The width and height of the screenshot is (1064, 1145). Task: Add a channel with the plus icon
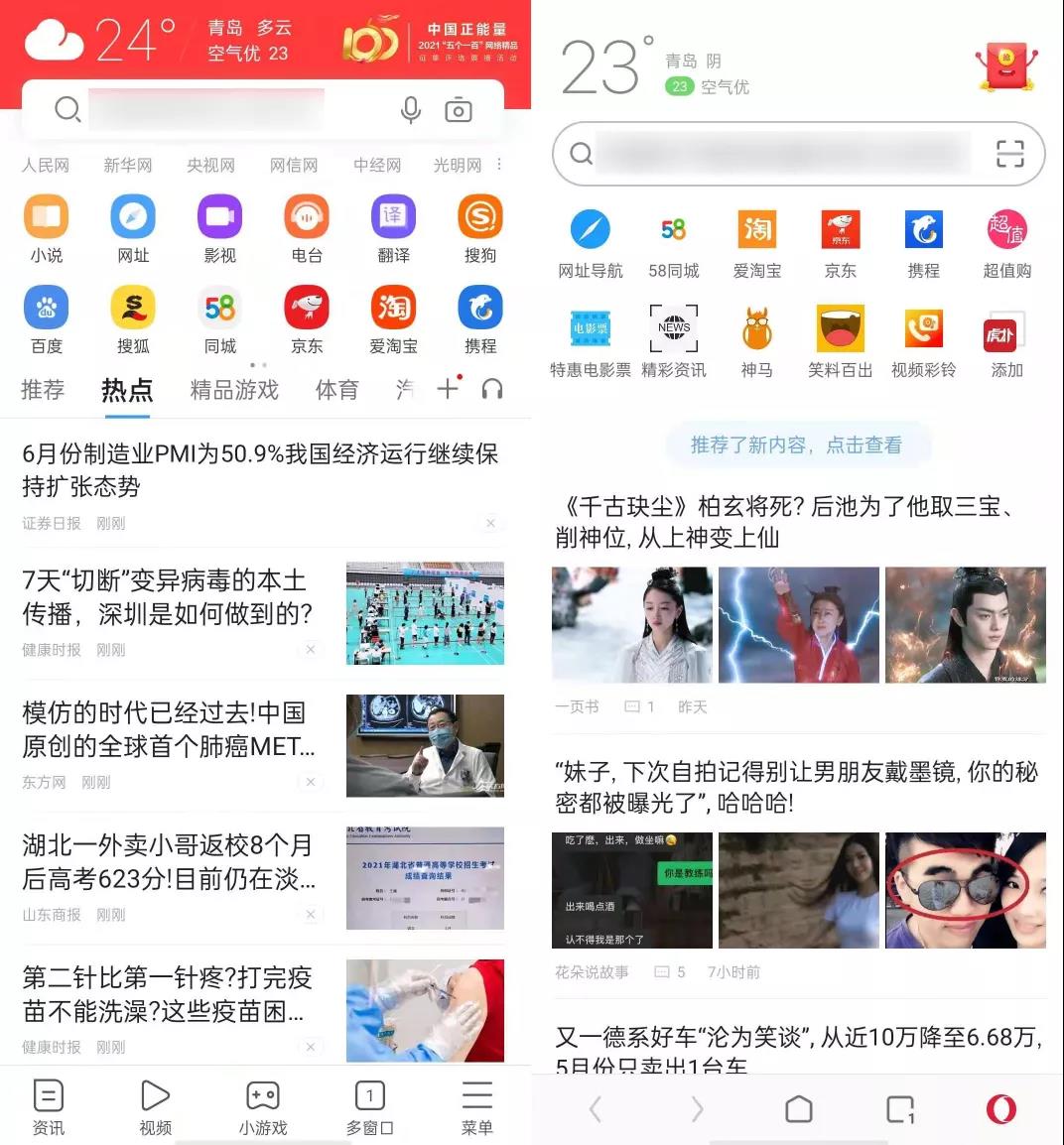click(448, 388)
